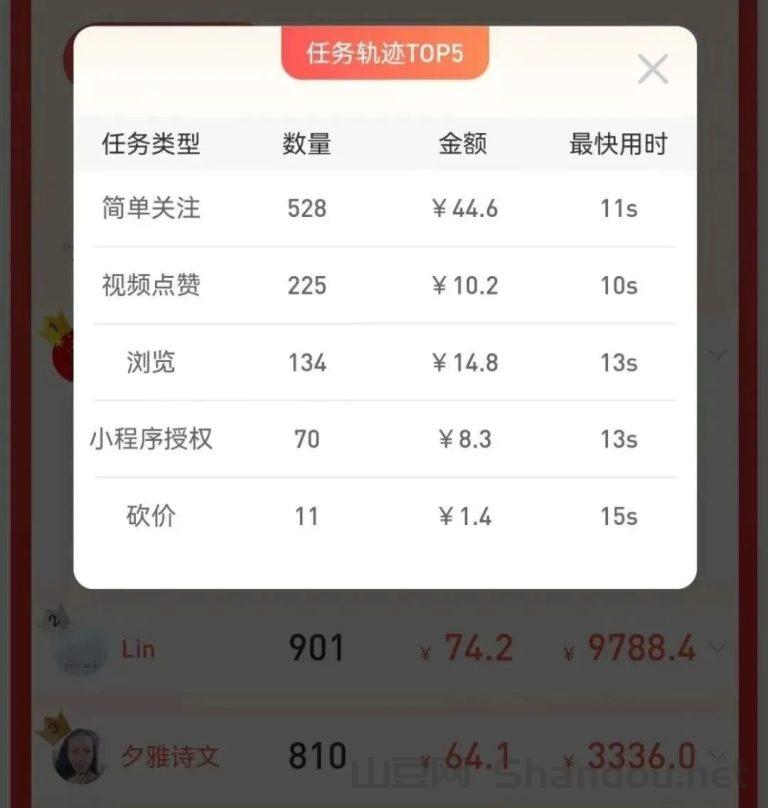Expand Lin's ranking row details
The height and width of the screenshot is (808, 768).
click(717, 648)
